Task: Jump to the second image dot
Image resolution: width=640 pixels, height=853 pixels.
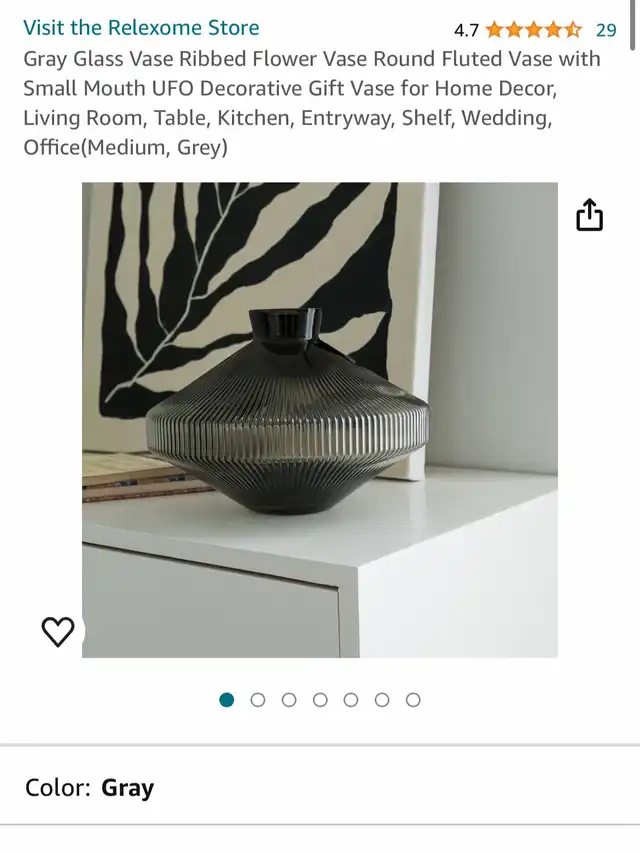Action: (258, 700)
